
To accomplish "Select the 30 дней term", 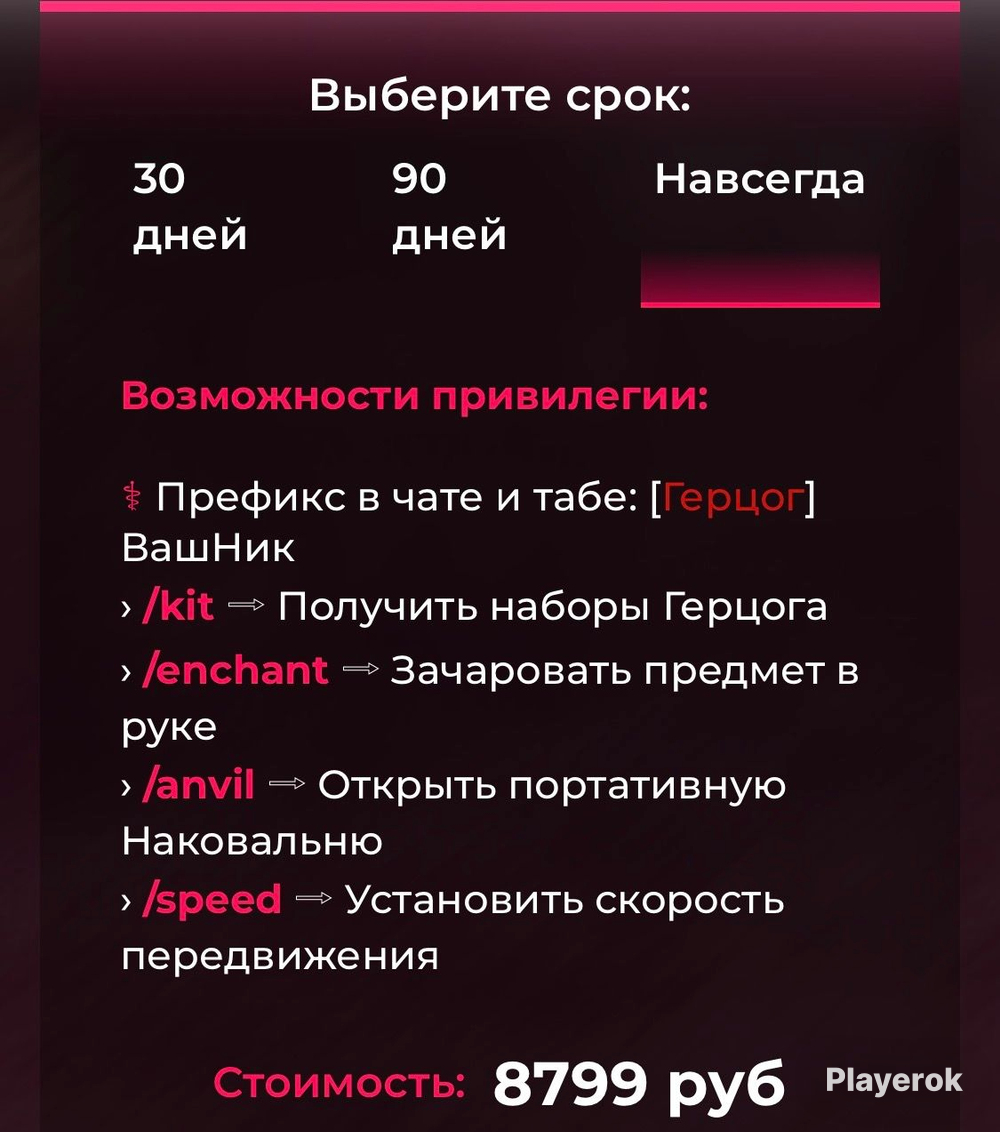I will tap(190, 208).
